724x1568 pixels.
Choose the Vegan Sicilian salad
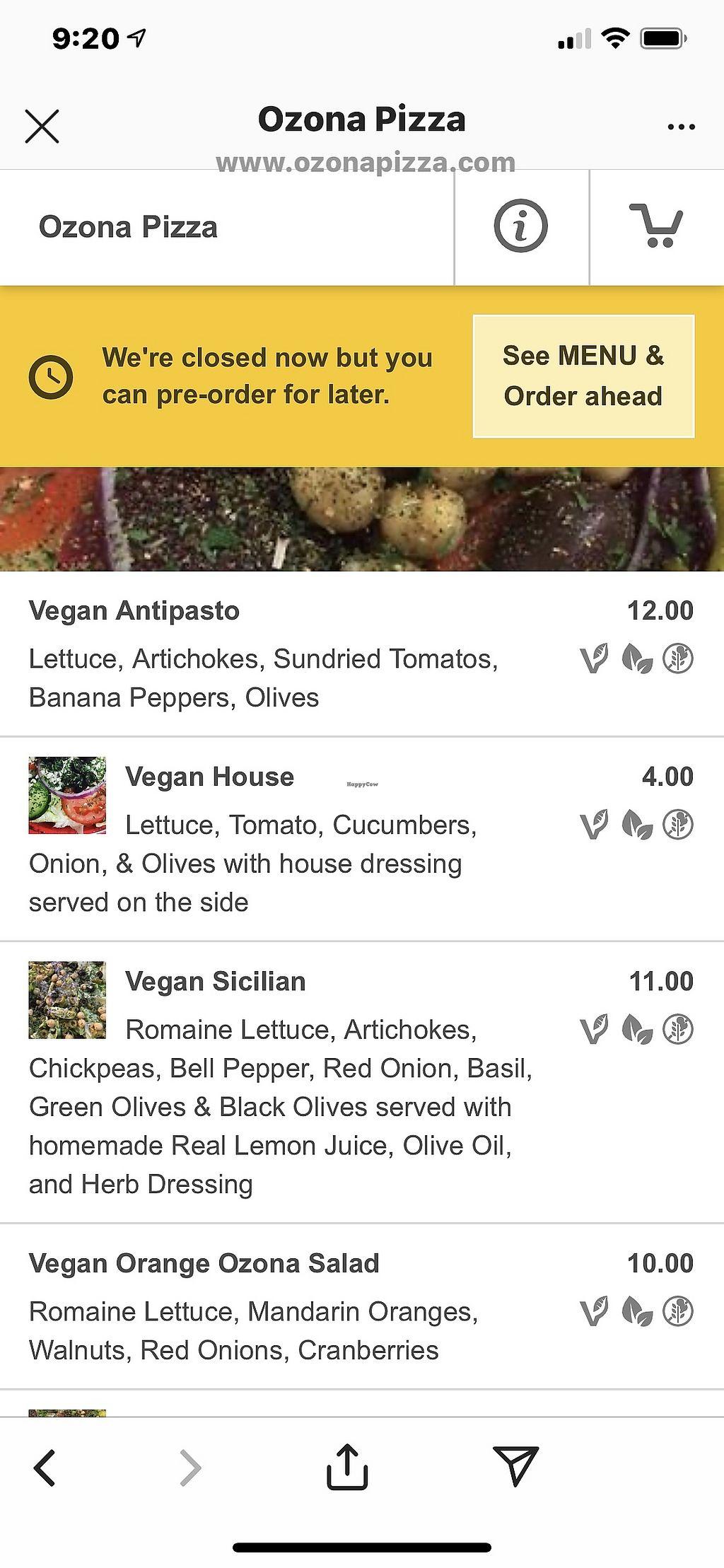[215, 982]
